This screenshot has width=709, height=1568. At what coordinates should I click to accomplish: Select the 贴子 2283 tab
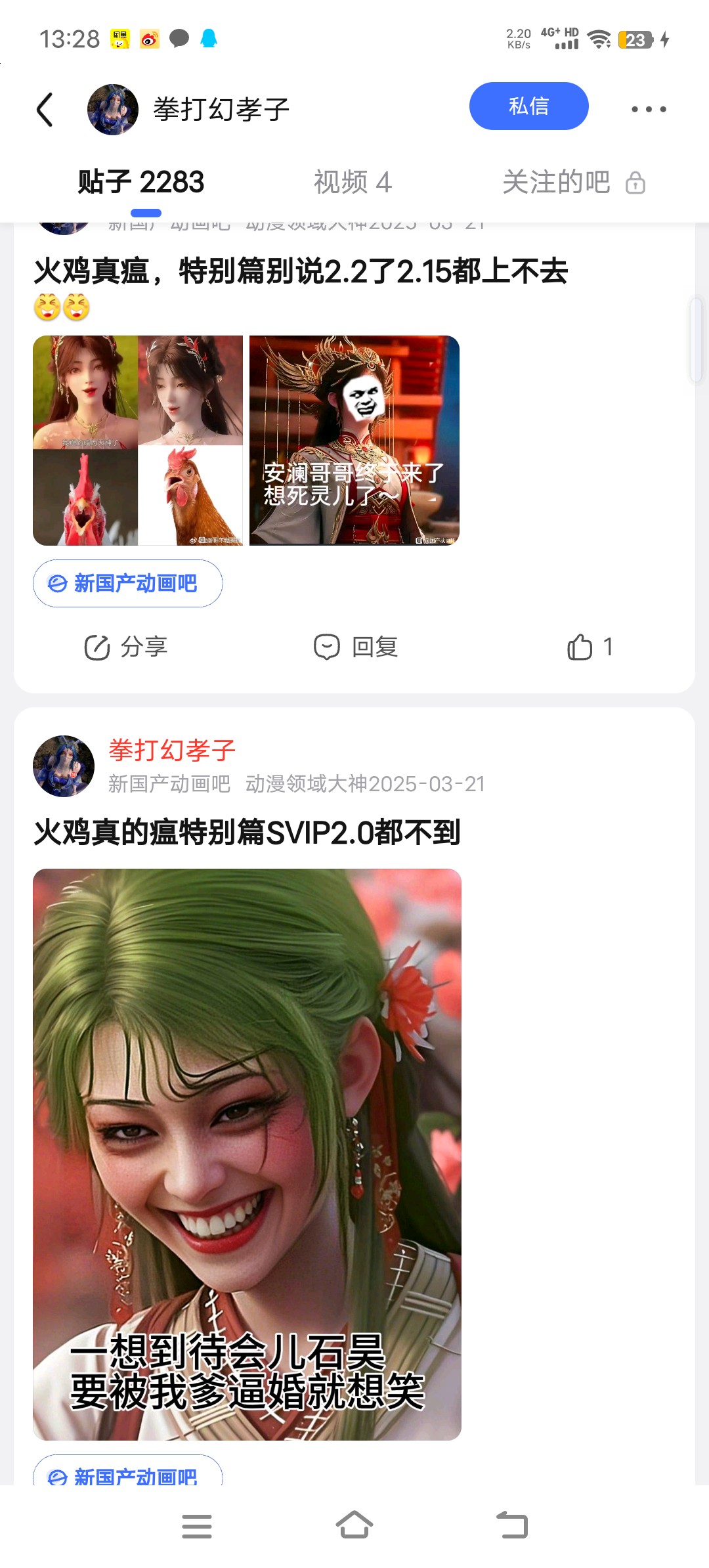point(141,182)
